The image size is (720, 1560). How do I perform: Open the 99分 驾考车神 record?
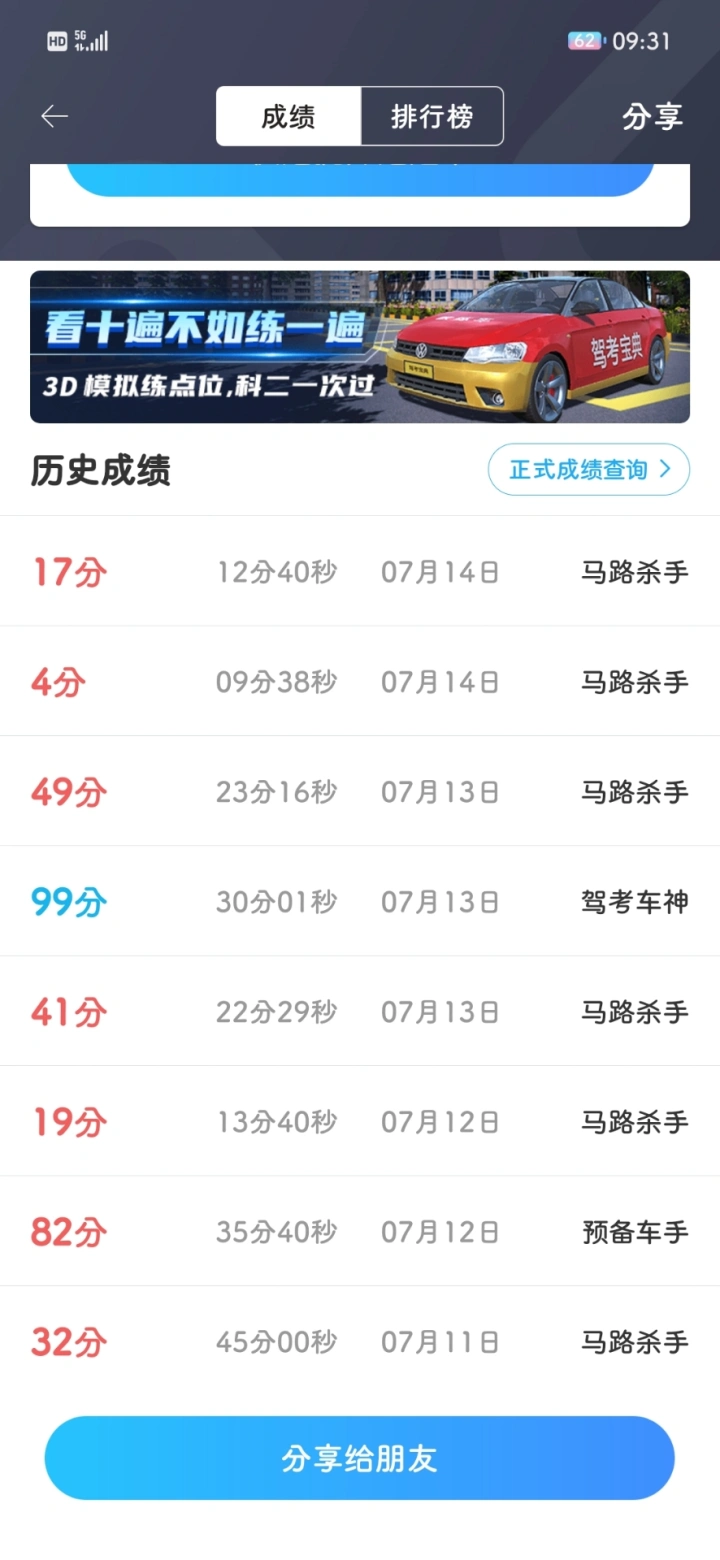coord(360,902)
